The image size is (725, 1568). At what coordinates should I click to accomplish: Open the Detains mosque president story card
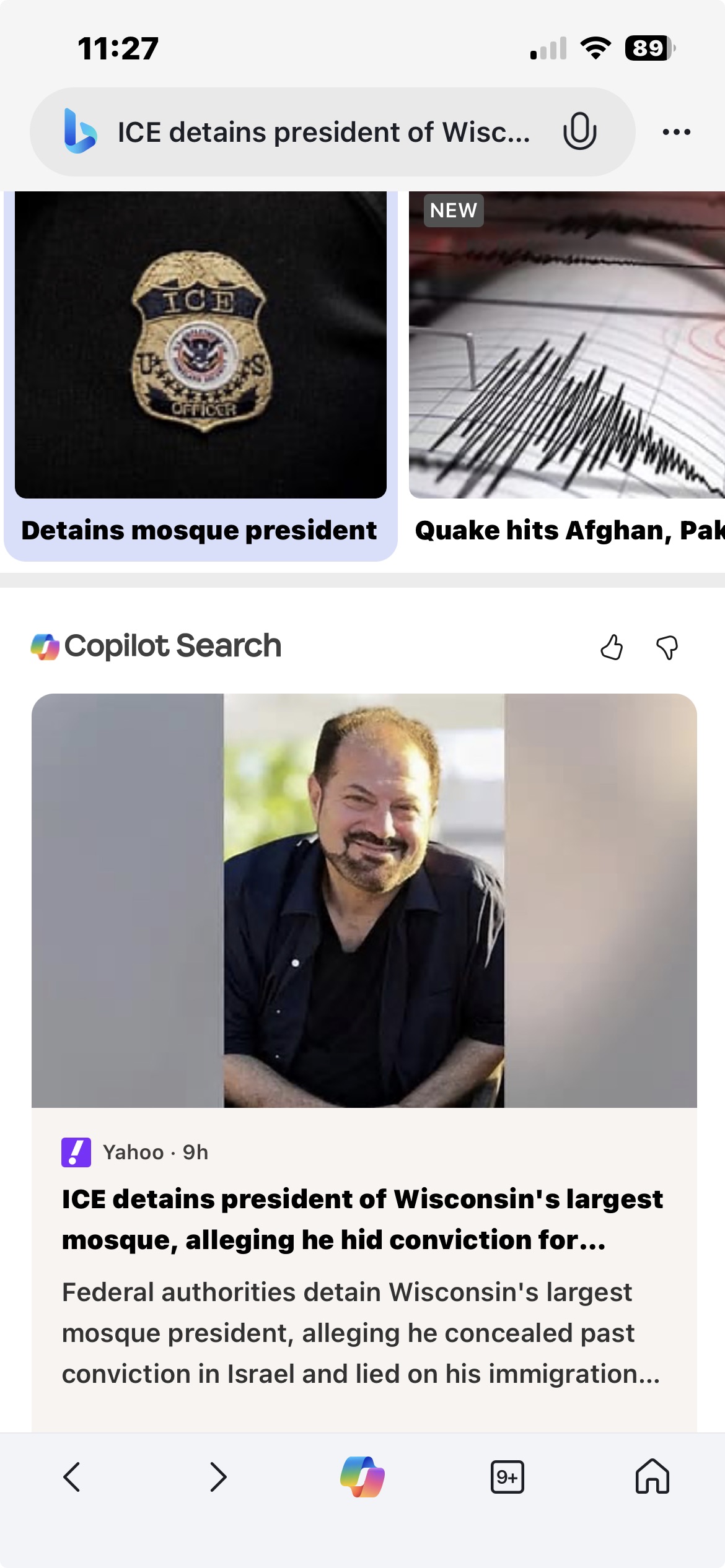(x=200, y=375)
